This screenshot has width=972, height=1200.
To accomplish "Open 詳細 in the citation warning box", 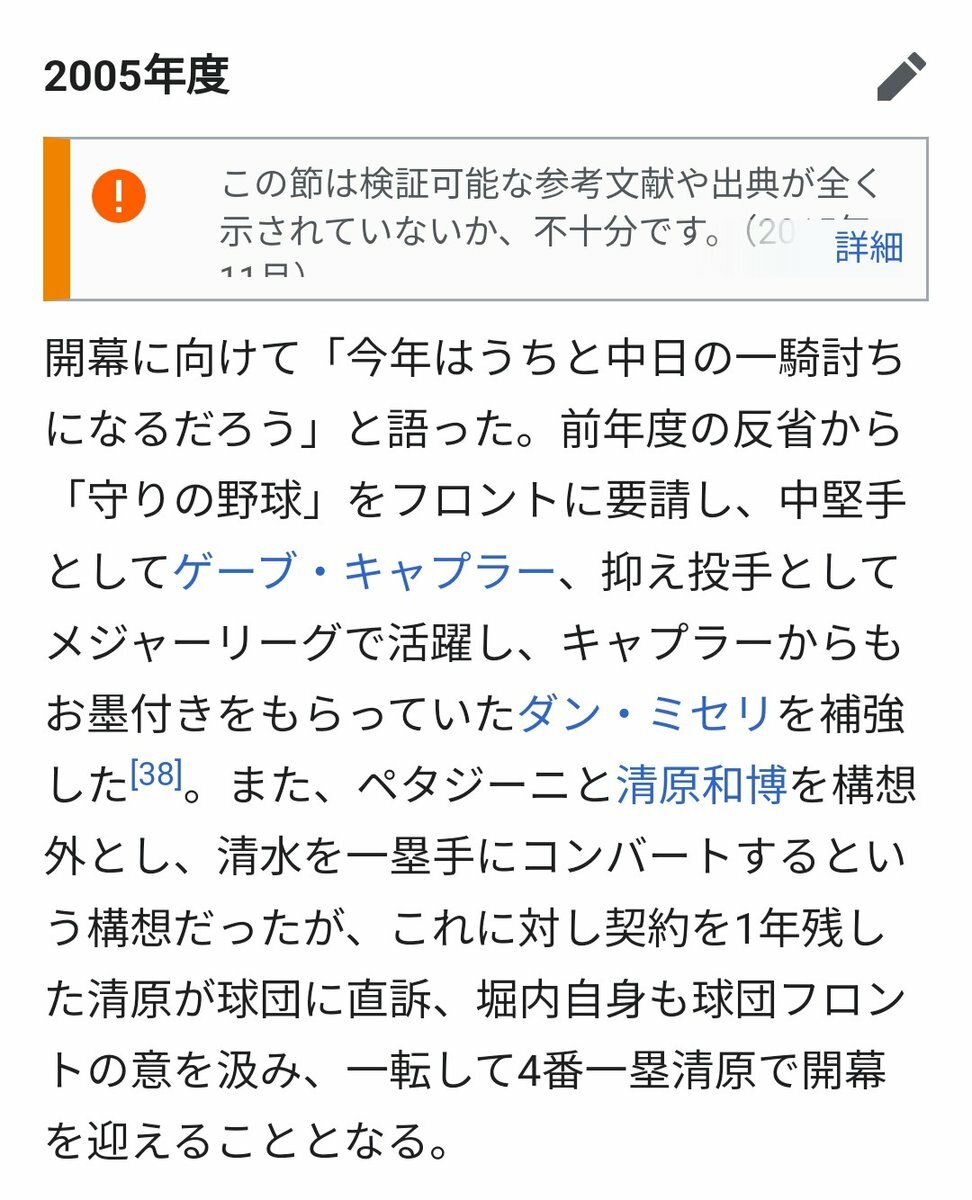I will 868,246.
